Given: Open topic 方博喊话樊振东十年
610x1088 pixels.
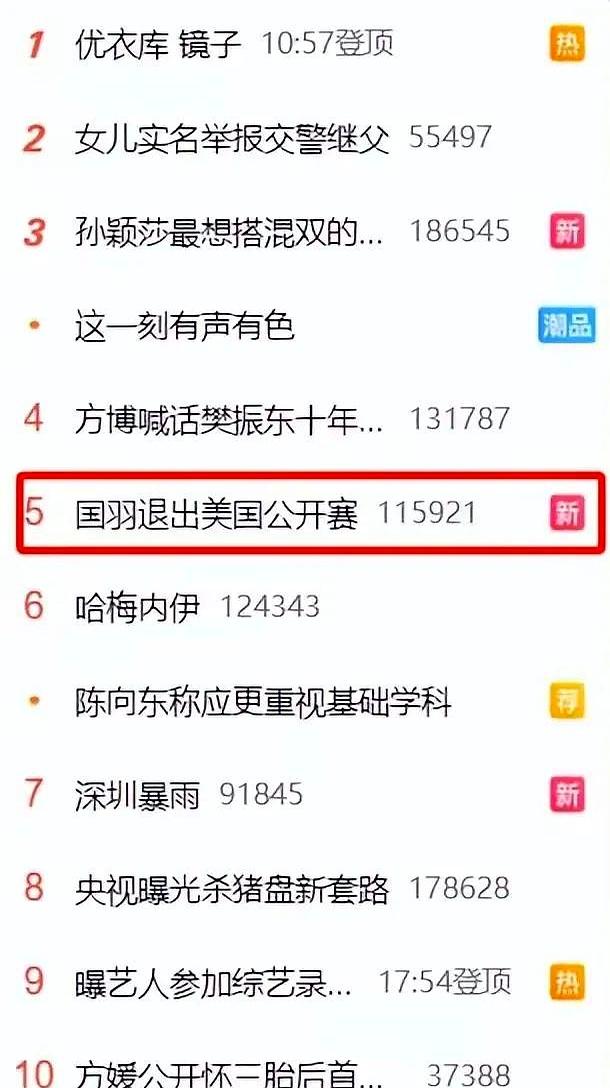Looking at the screenshot, I should (230, 419).
